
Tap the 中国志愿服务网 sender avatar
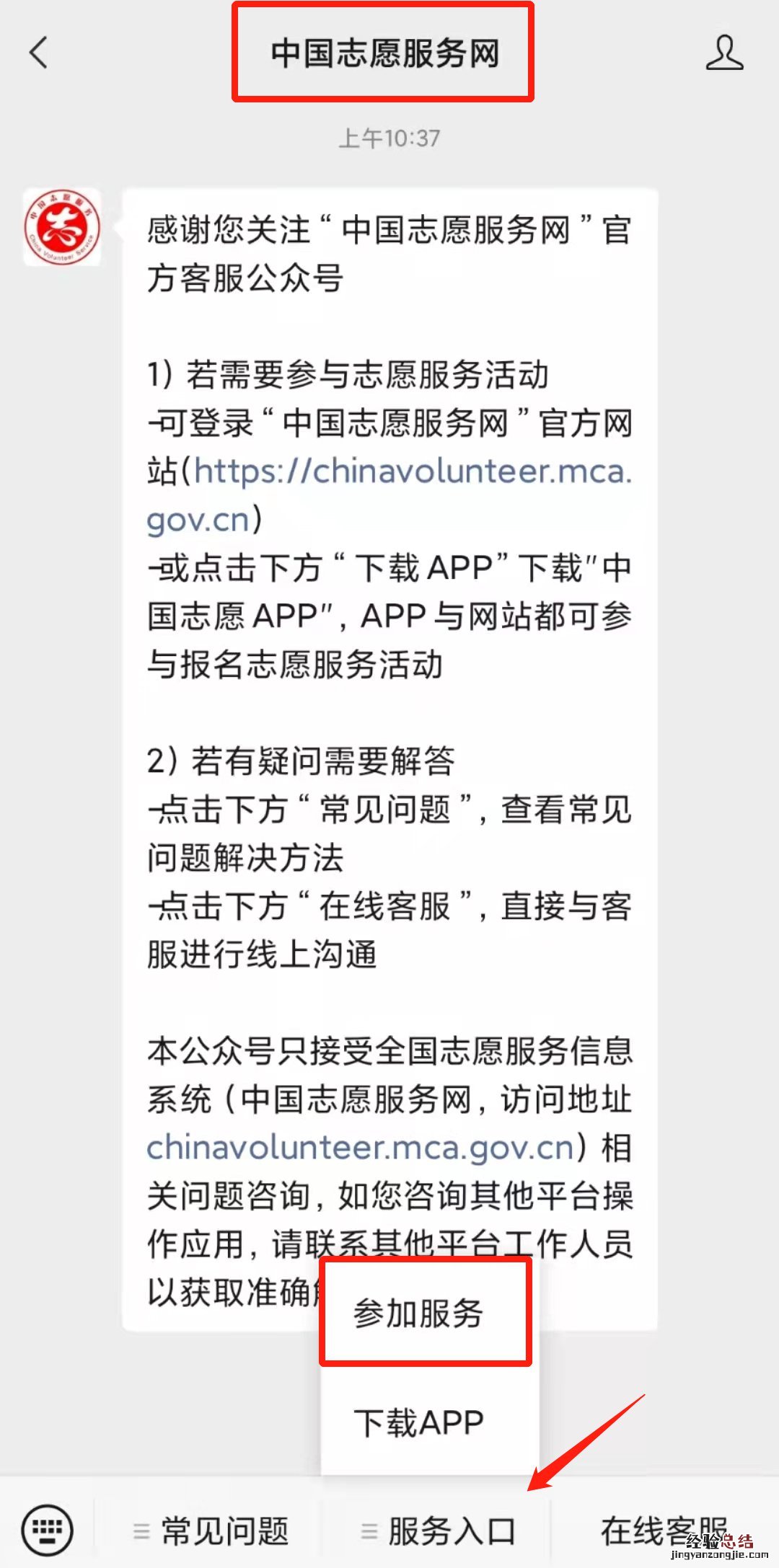coord(62,228)
